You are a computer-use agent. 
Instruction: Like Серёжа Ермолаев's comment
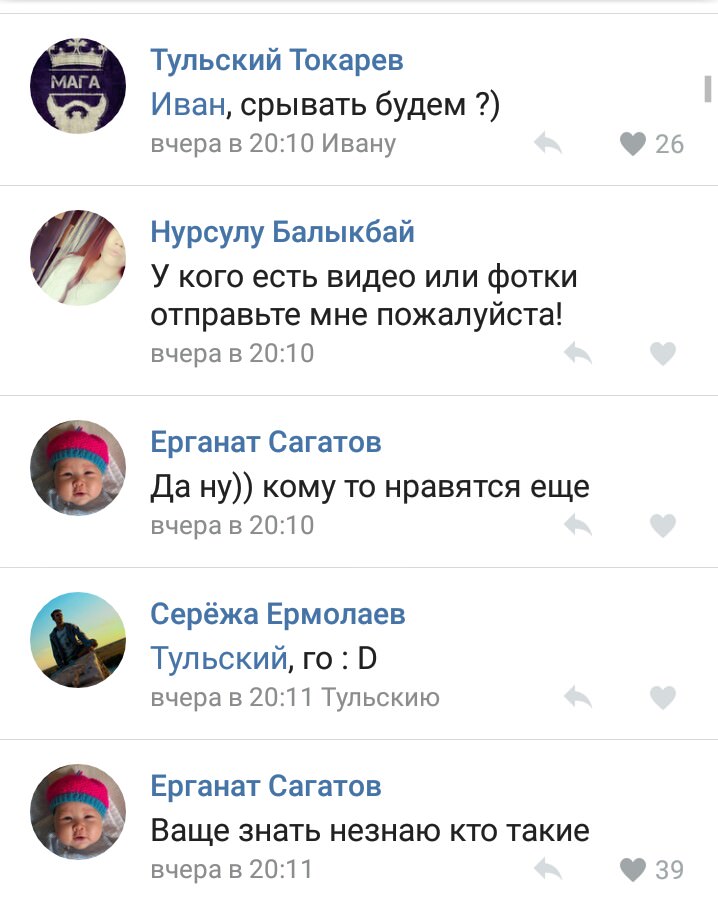[x=662, y=697]
